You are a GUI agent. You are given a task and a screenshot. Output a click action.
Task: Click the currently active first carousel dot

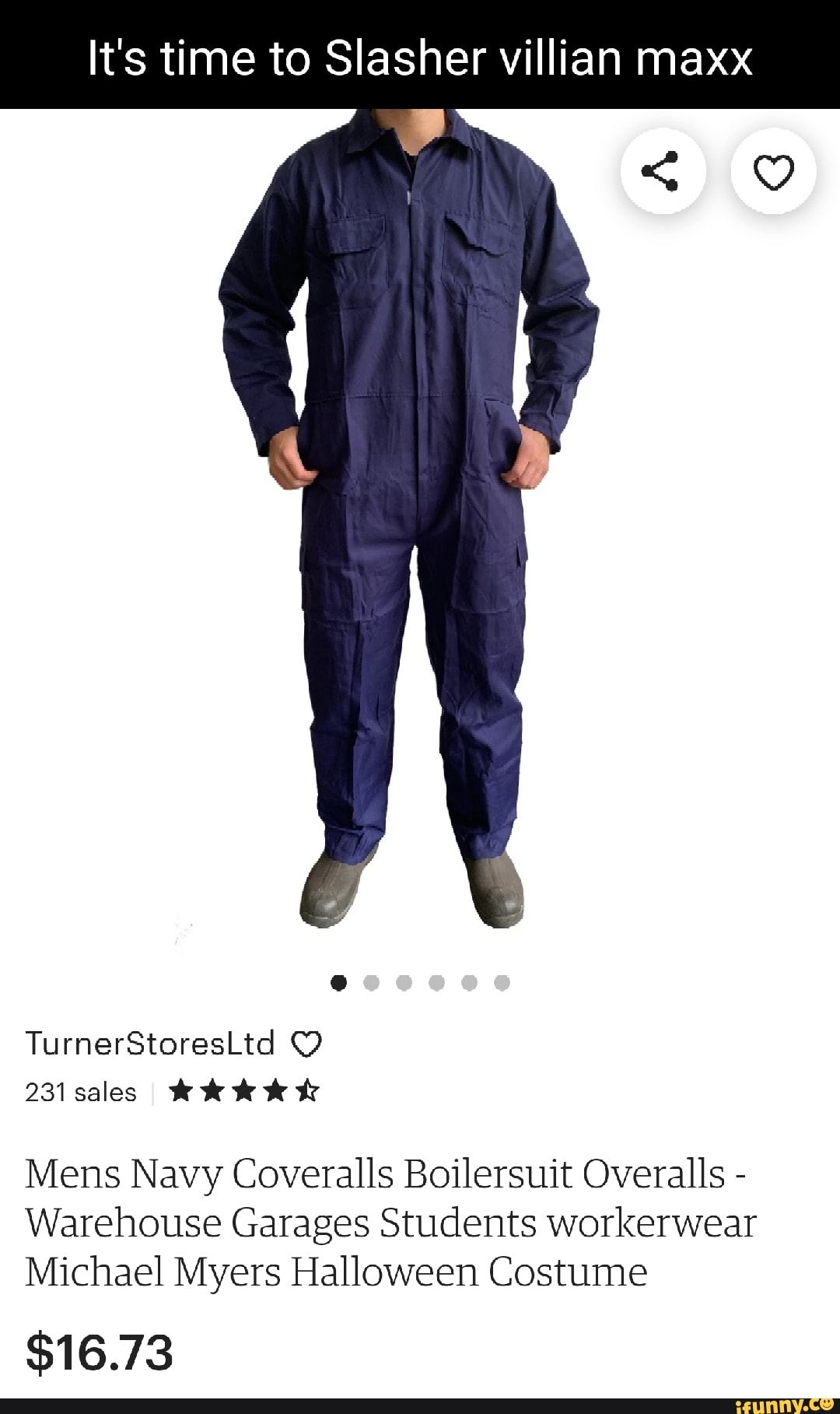338,983
